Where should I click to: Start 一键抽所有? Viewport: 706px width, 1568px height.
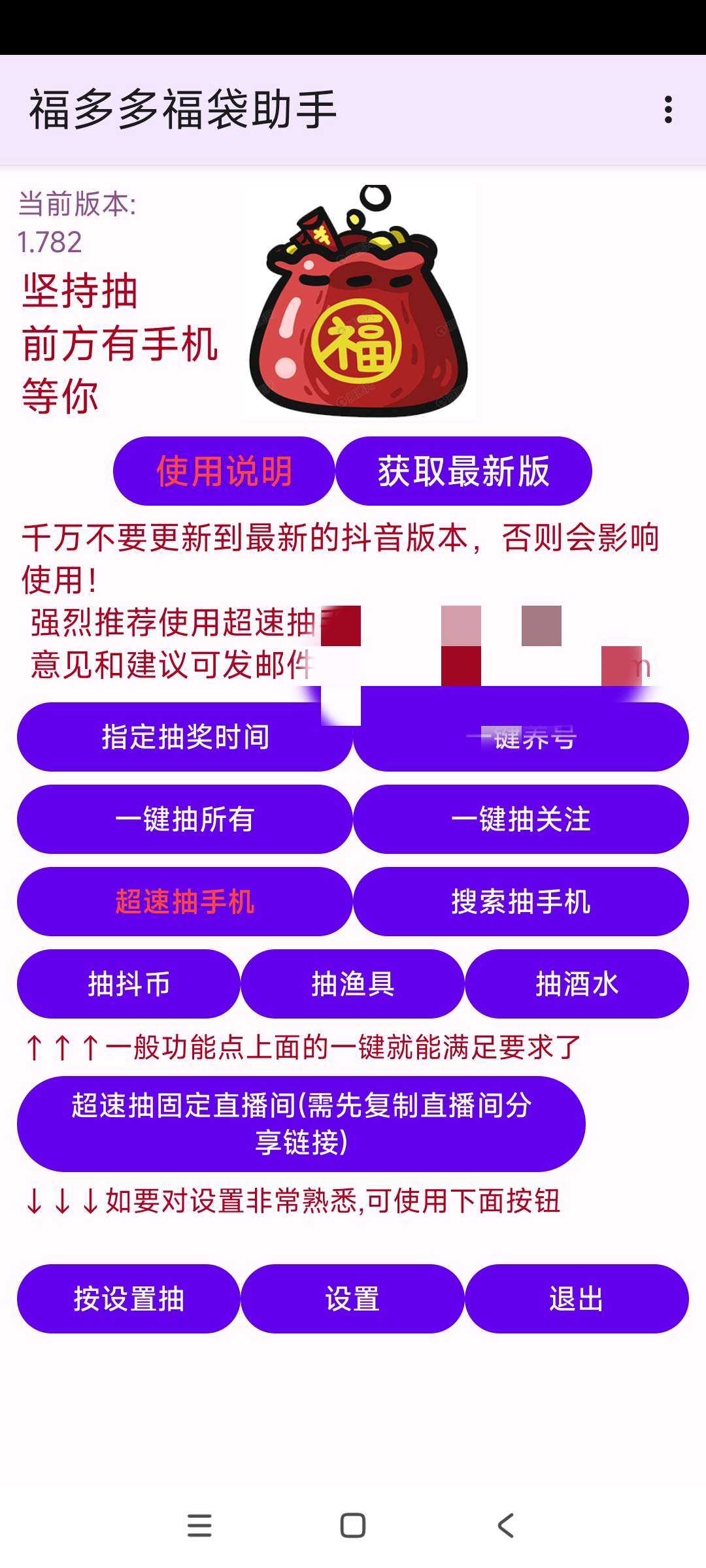[x=185, y=819]
